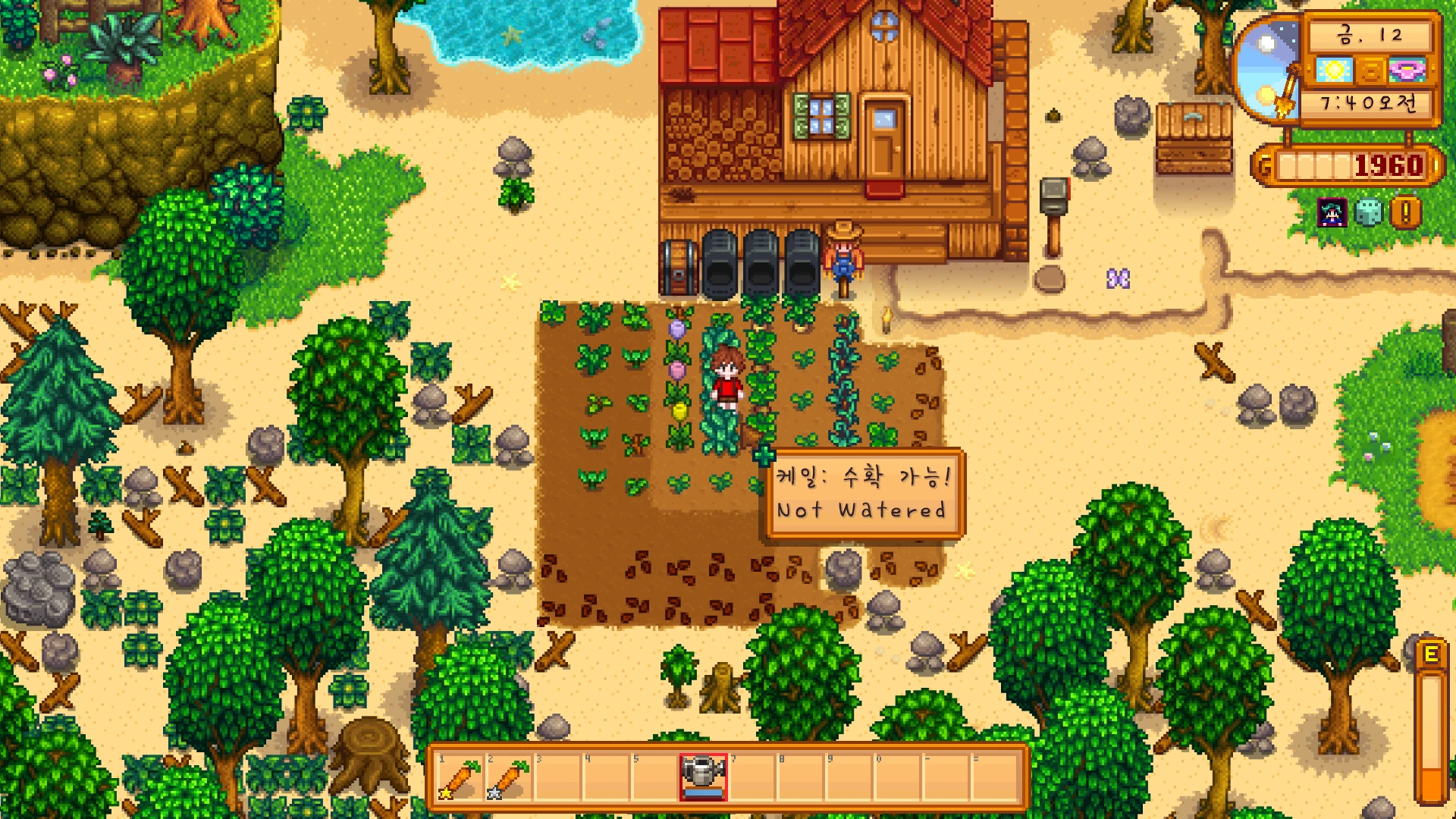
Task: Tap the character portrait buff icon
Action: (x=1332, y=213)
